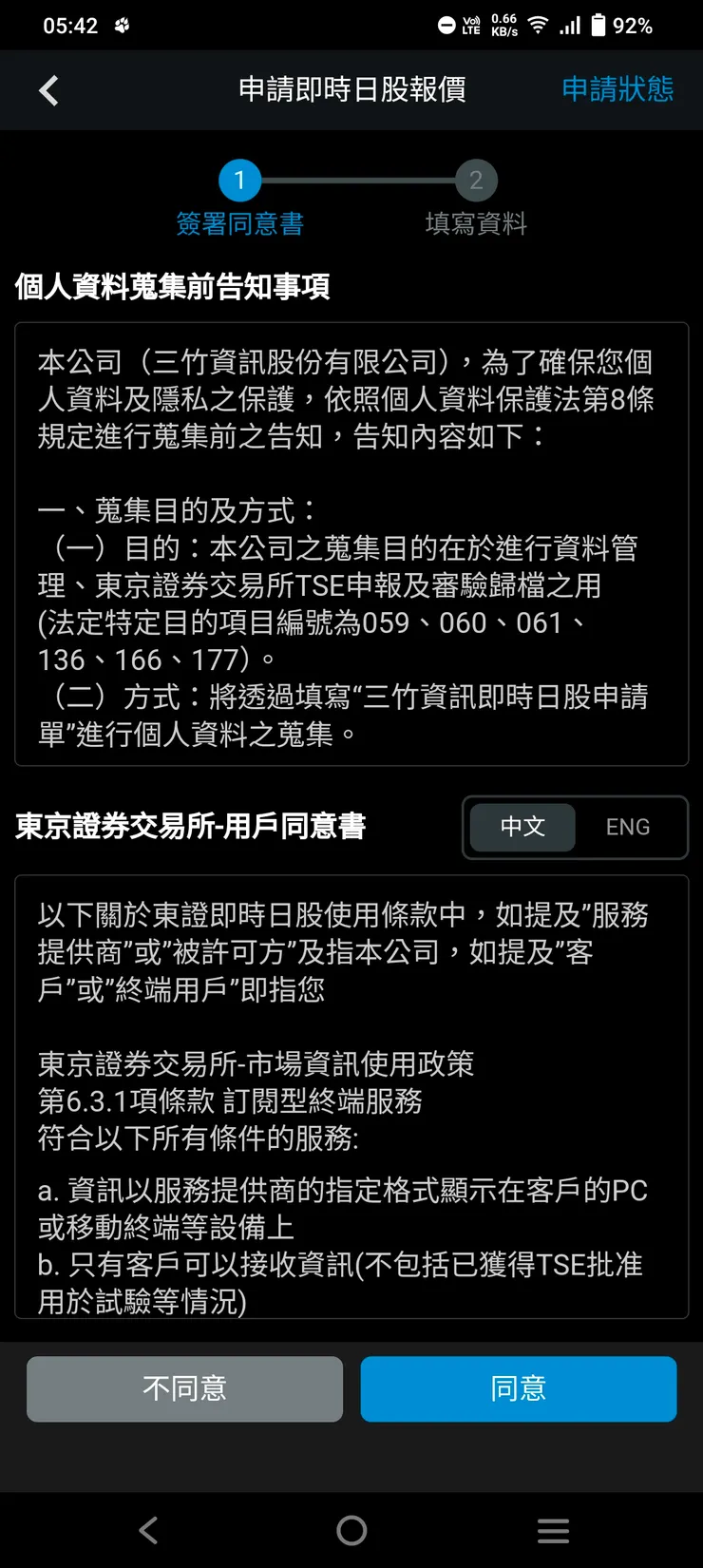This screenshot has width=703, height=1568.
Task: Select the 填寫資料 step label
Action: coord(475,223)
